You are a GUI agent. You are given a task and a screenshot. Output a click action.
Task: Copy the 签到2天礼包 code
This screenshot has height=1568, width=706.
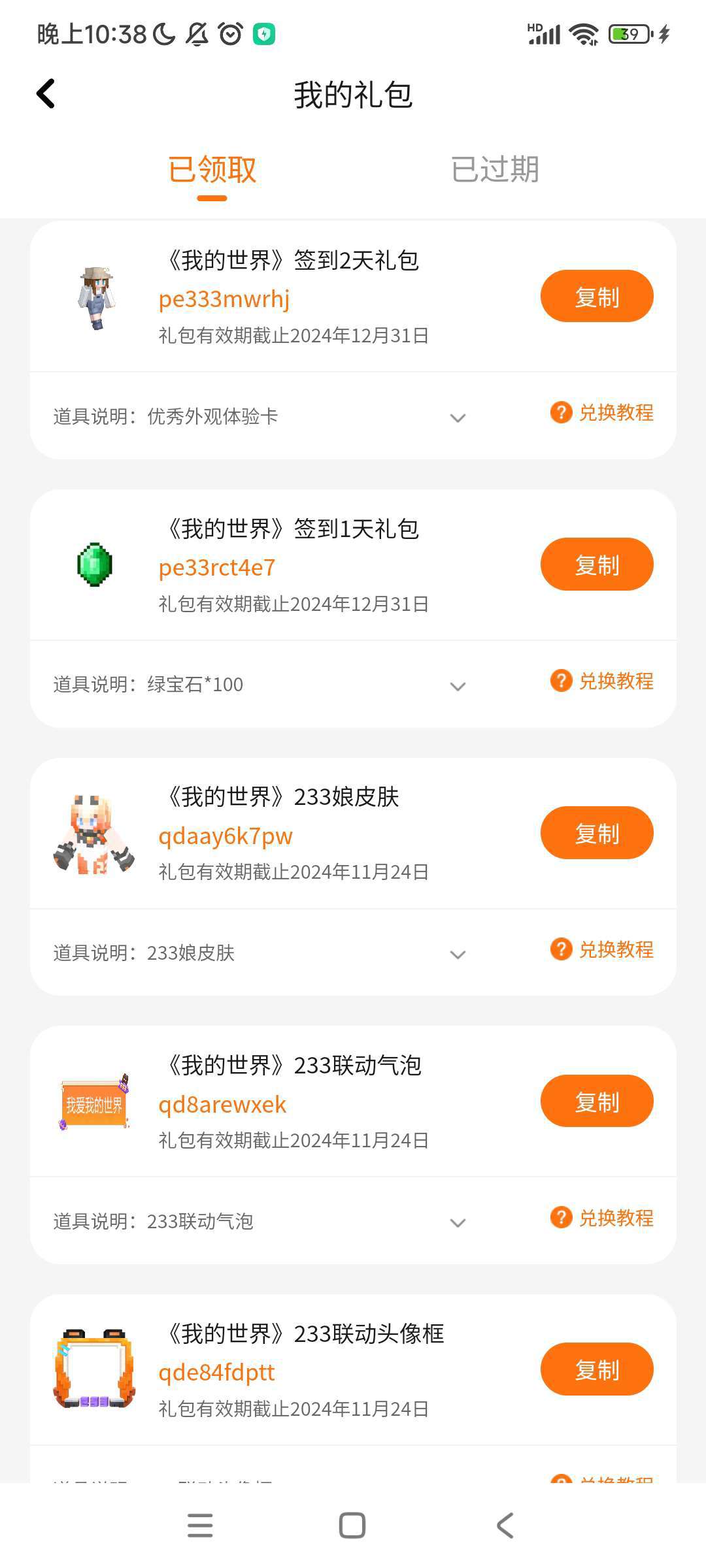point(596,297)
